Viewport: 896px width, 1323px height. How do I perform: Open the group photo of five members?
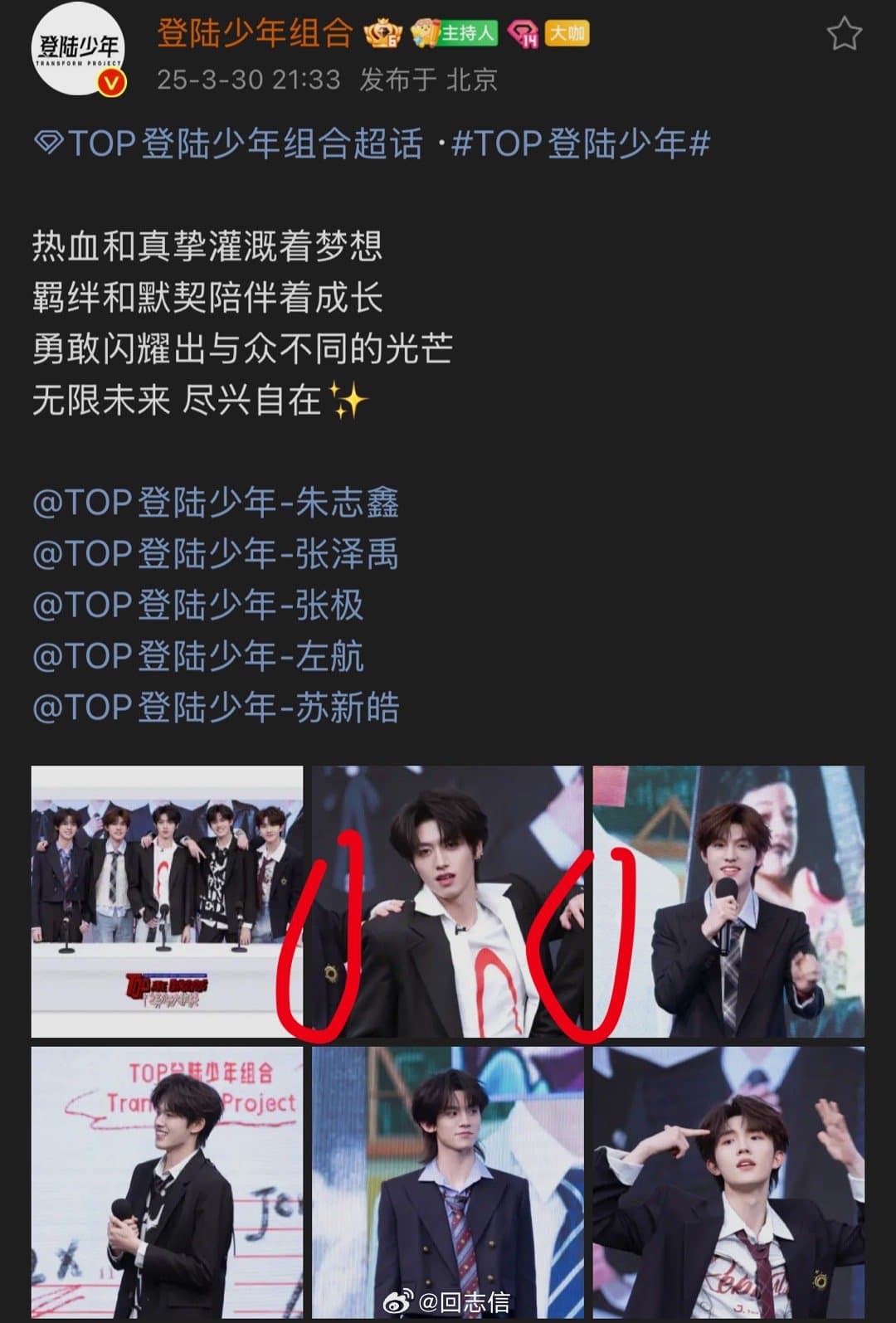pos(167,901)
